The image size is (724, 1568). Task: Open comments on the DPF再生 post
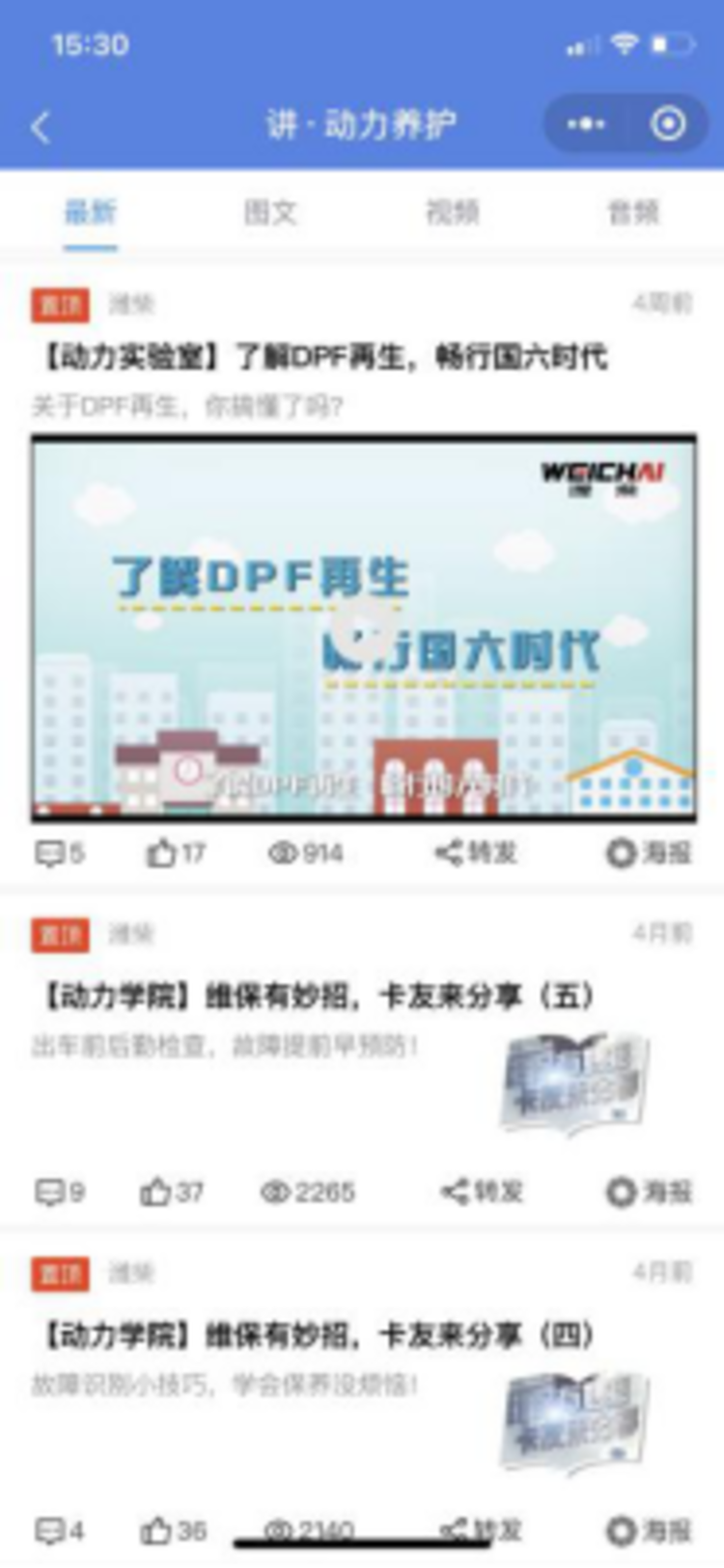pos(60,853)
